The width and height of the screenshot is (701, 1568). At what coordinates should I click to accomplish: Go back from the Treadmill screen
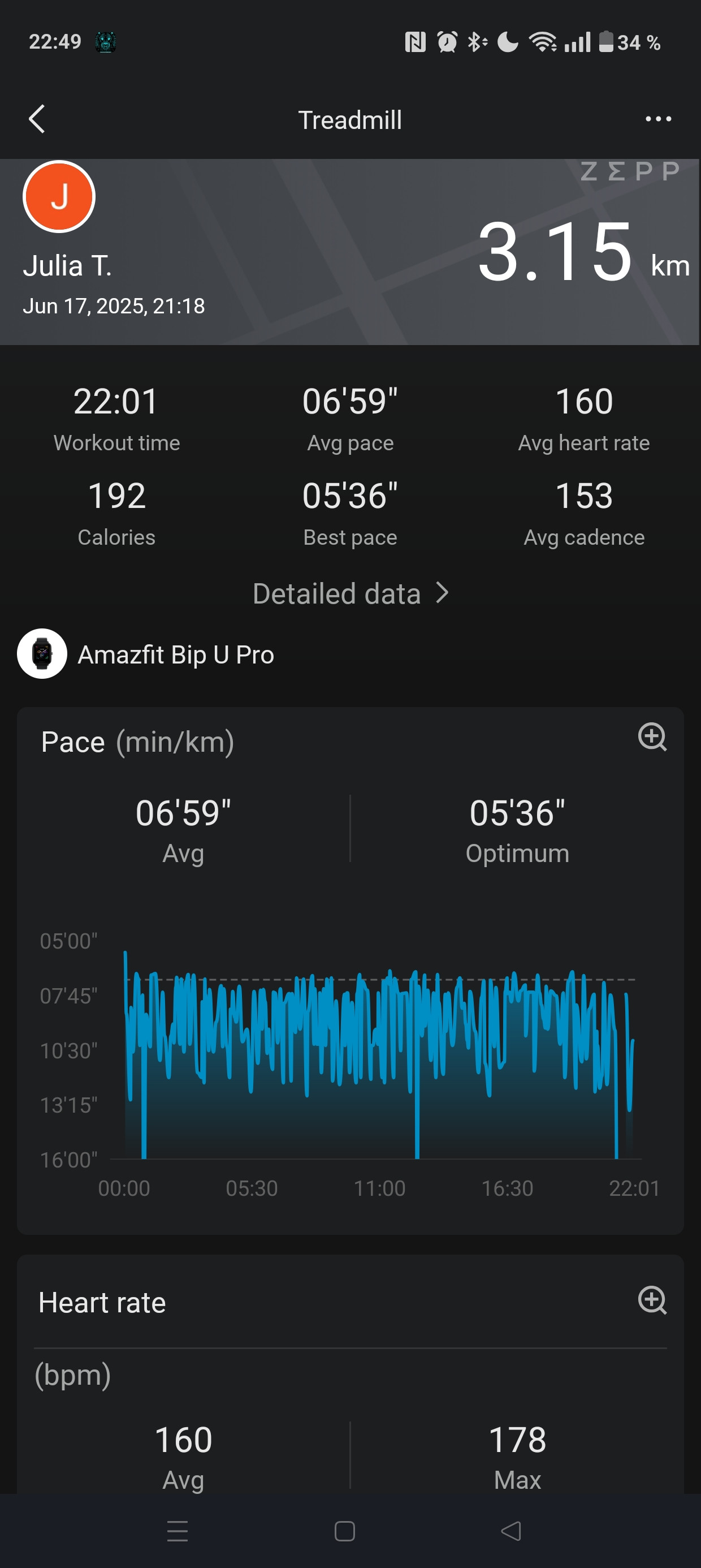pyautogui.click(x=37, y=119)
